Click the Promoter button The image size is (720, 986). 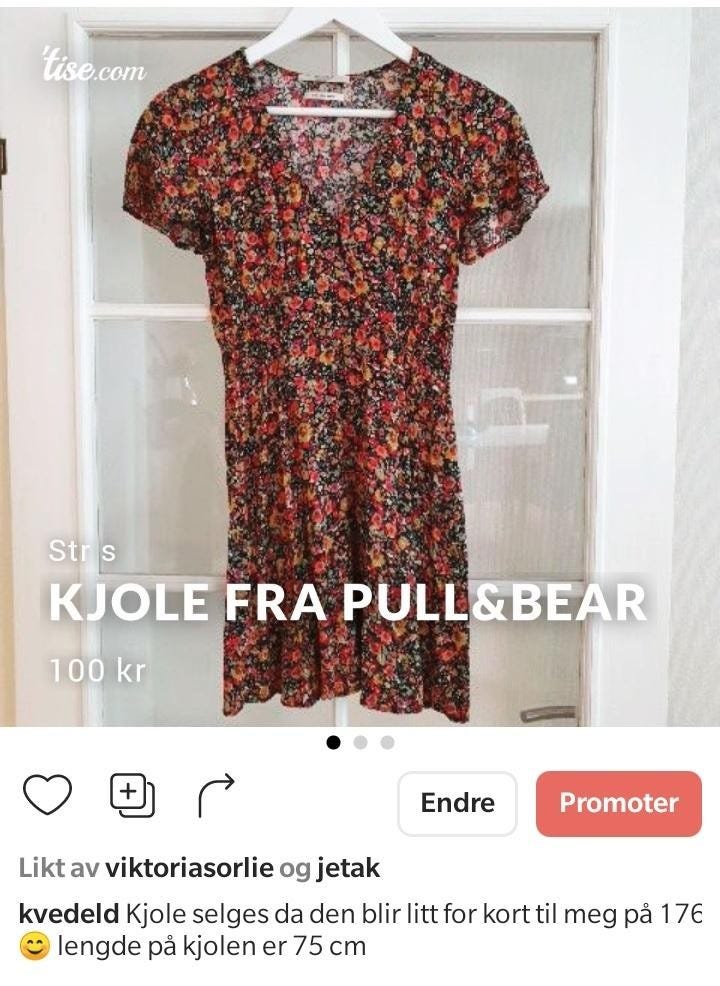[618, 802]
